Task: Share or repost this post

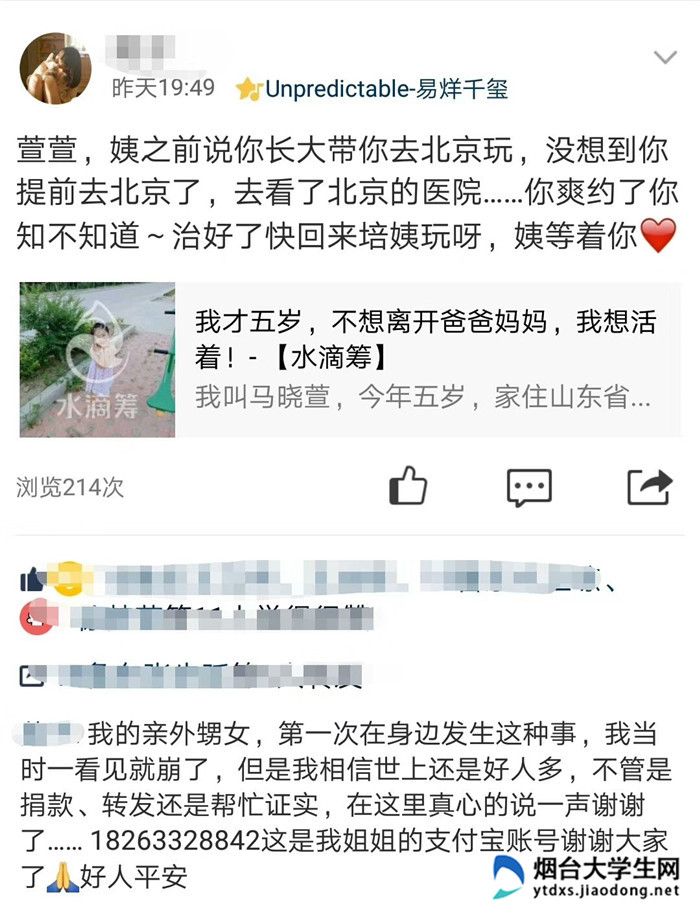Action: click(649, 486)
